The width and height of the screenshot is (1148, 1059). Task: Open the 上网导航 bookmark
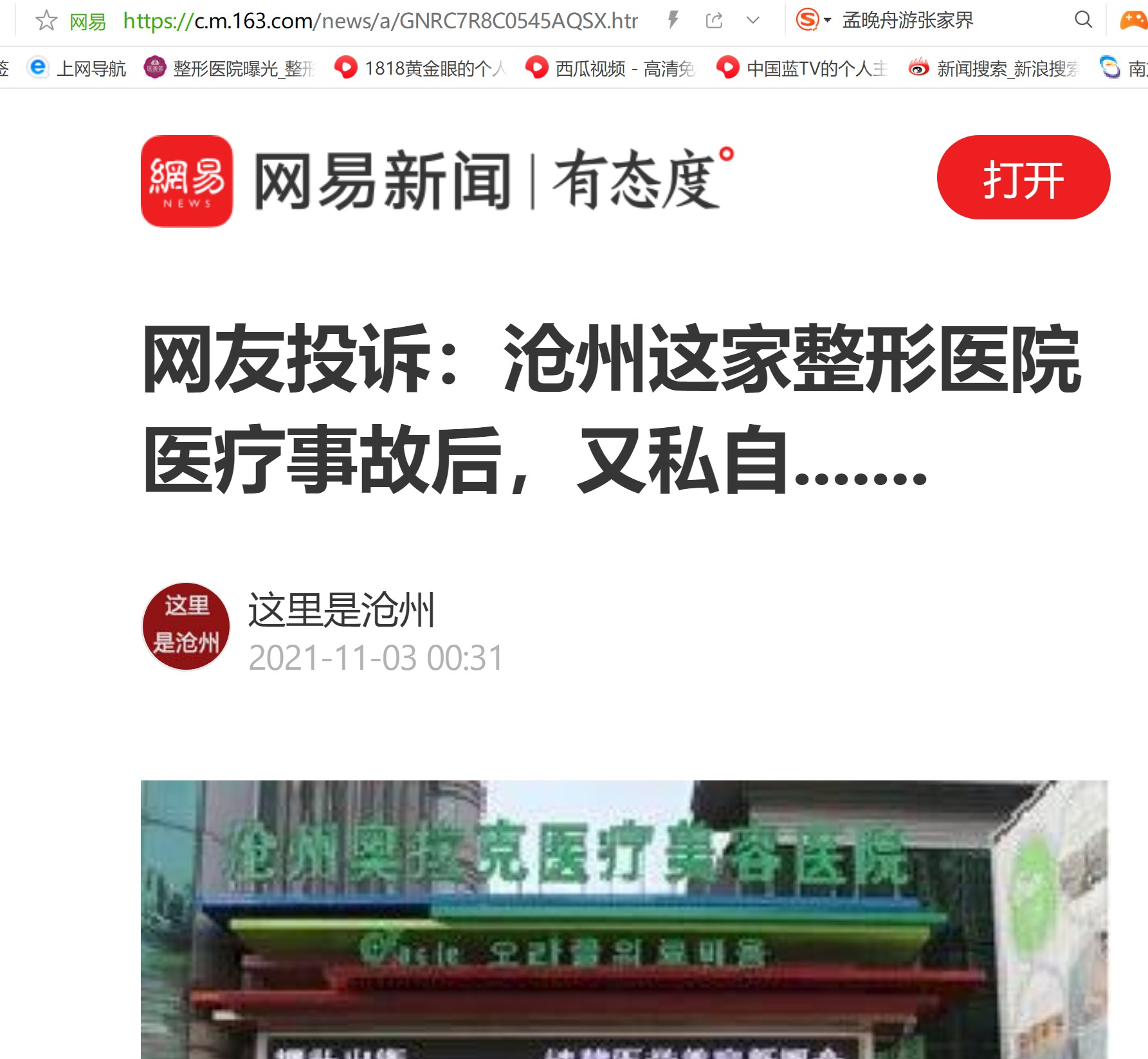(x=77, y=68)
